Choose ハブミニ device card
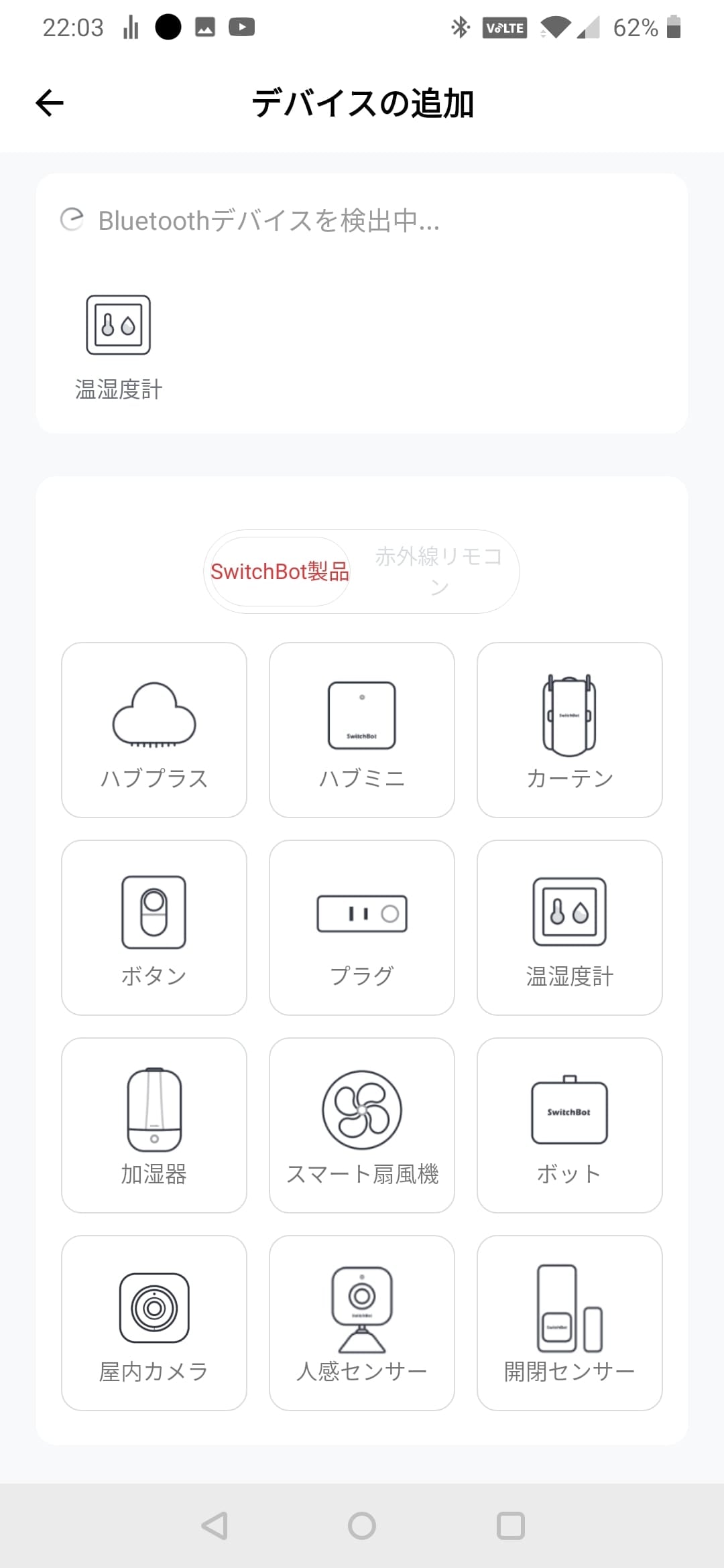This screenshot has width=724, height=1568. coord(362,730)
